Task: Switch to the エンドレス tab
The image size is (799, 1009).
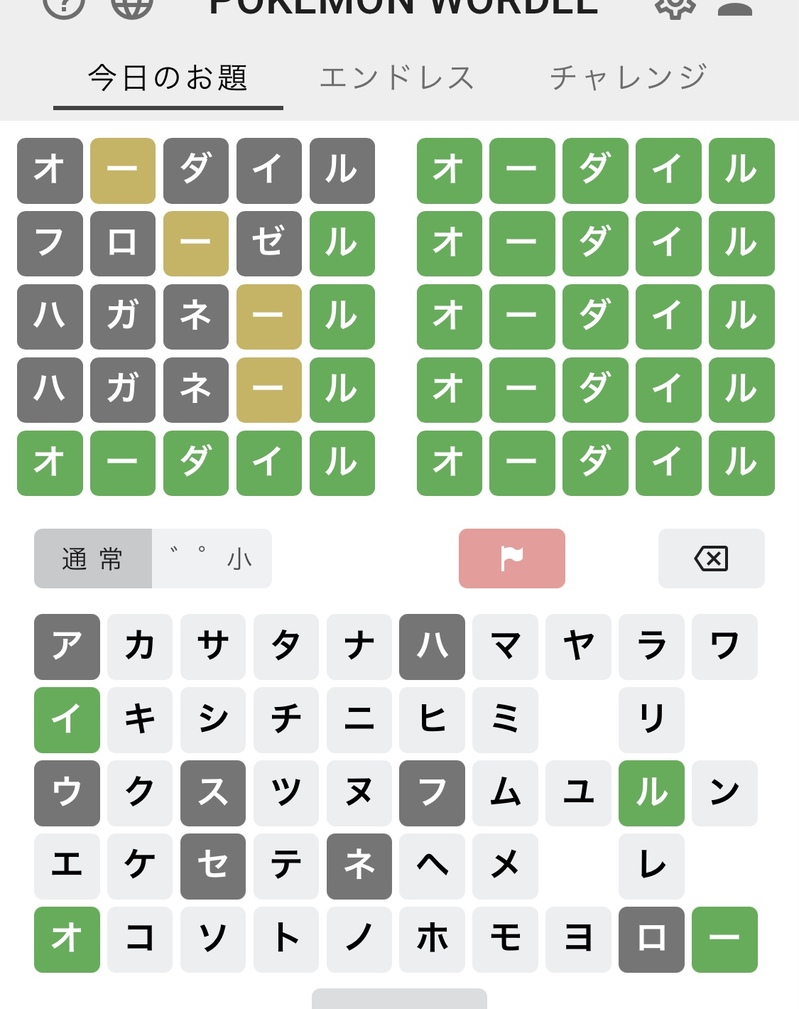Action: [x=396, y=78]
